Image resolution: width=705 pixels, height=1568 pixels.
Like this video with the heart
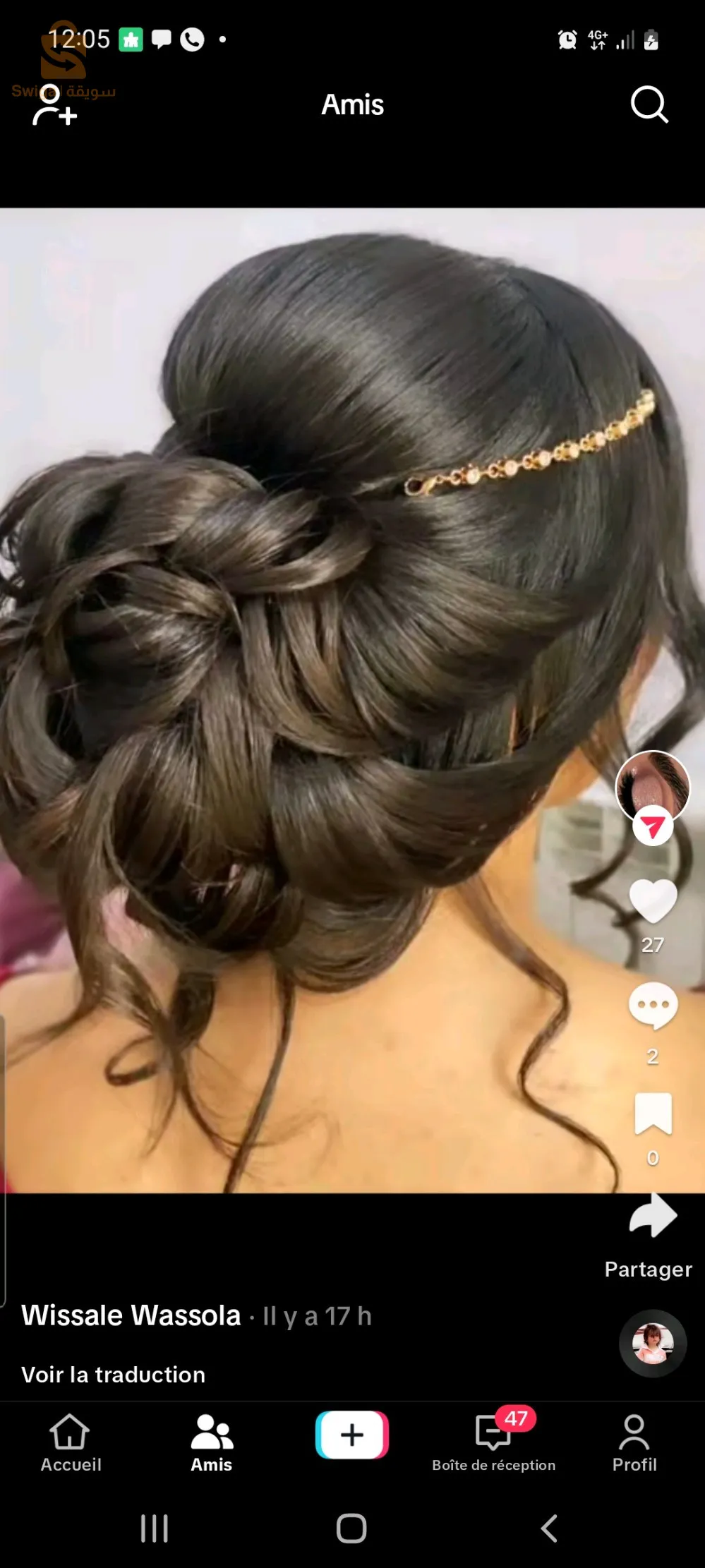[x=653, y=902]
